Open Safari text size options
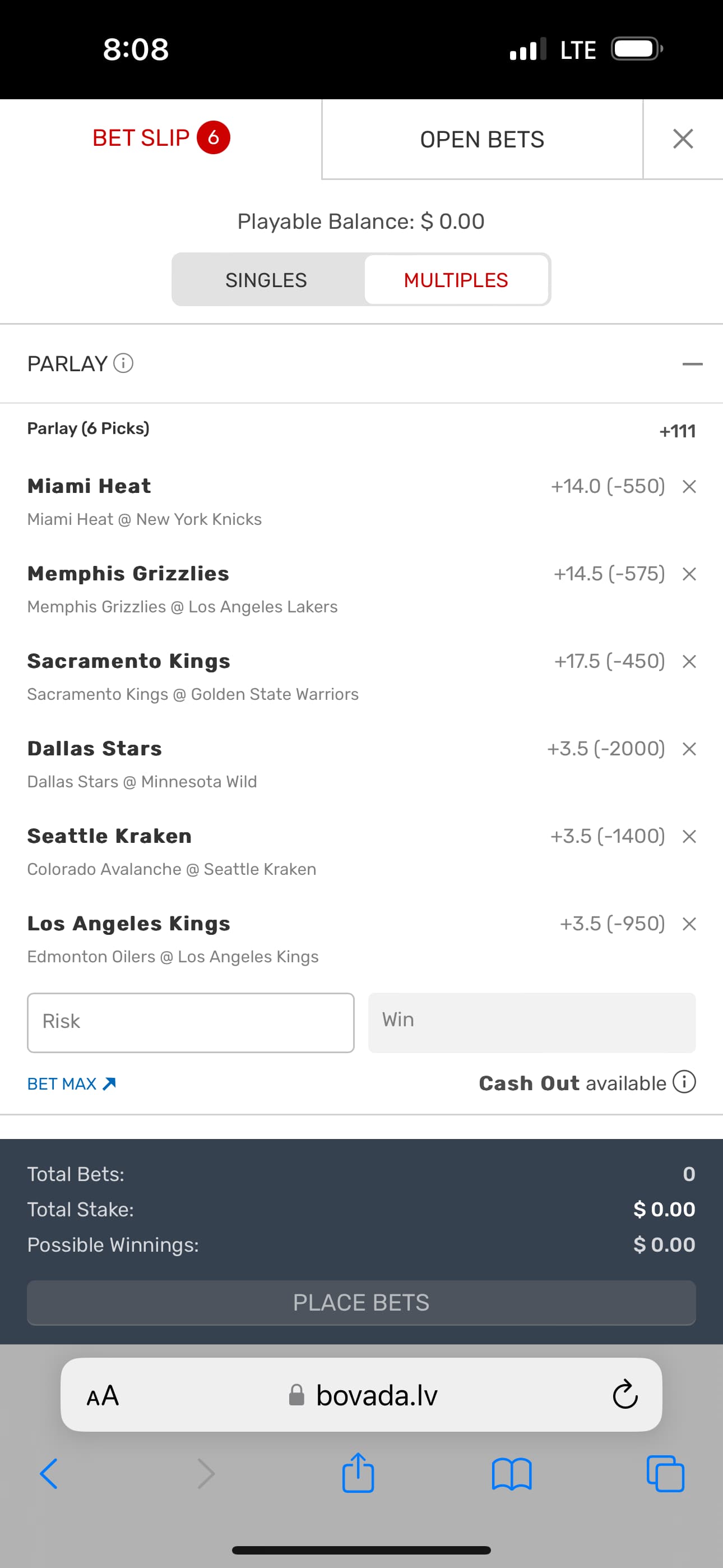Viewport: 723px width, 1568px height. click(x=102, y=1396)
